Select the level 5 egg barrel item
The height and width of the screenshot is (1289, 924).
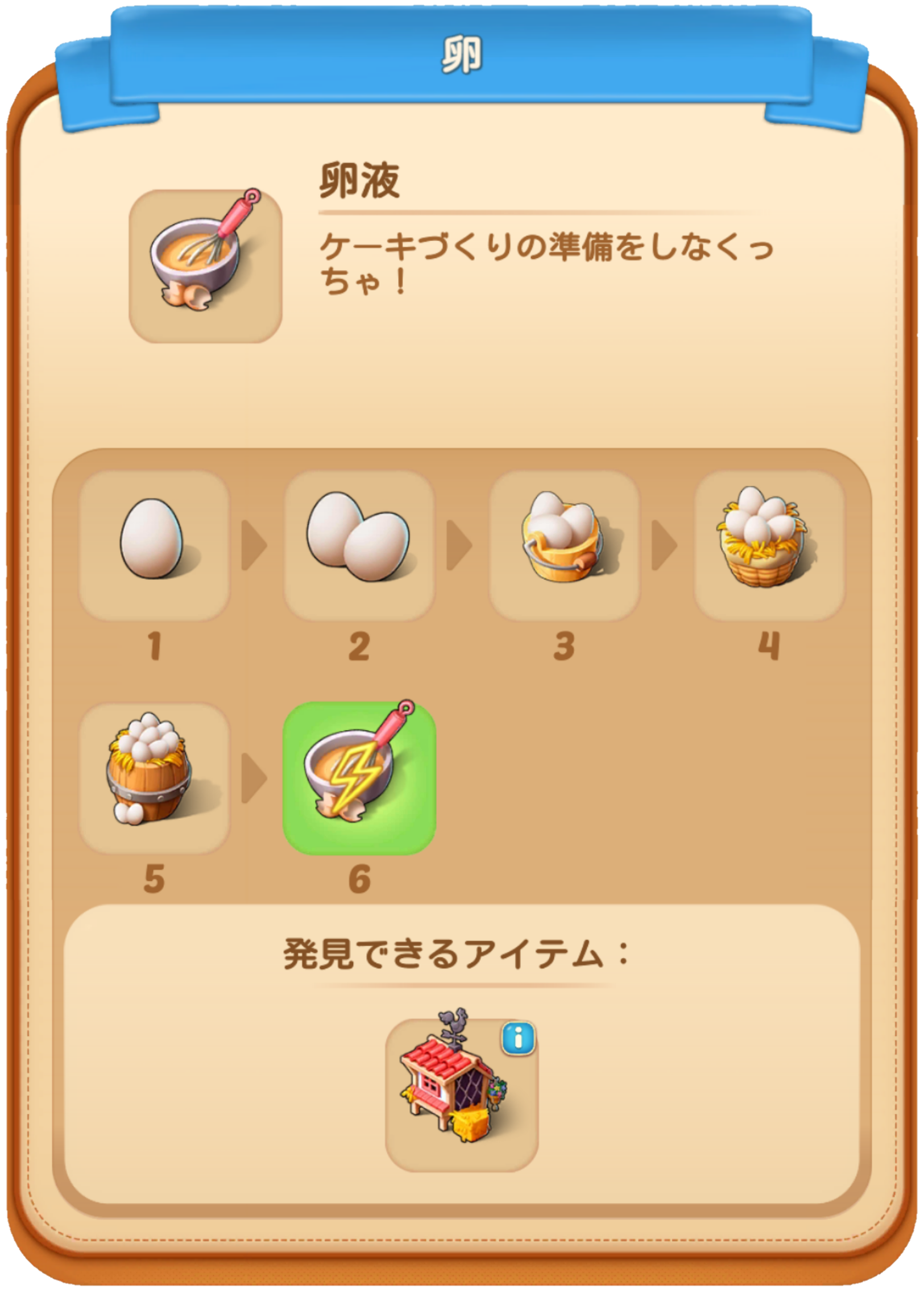[154, 778]
